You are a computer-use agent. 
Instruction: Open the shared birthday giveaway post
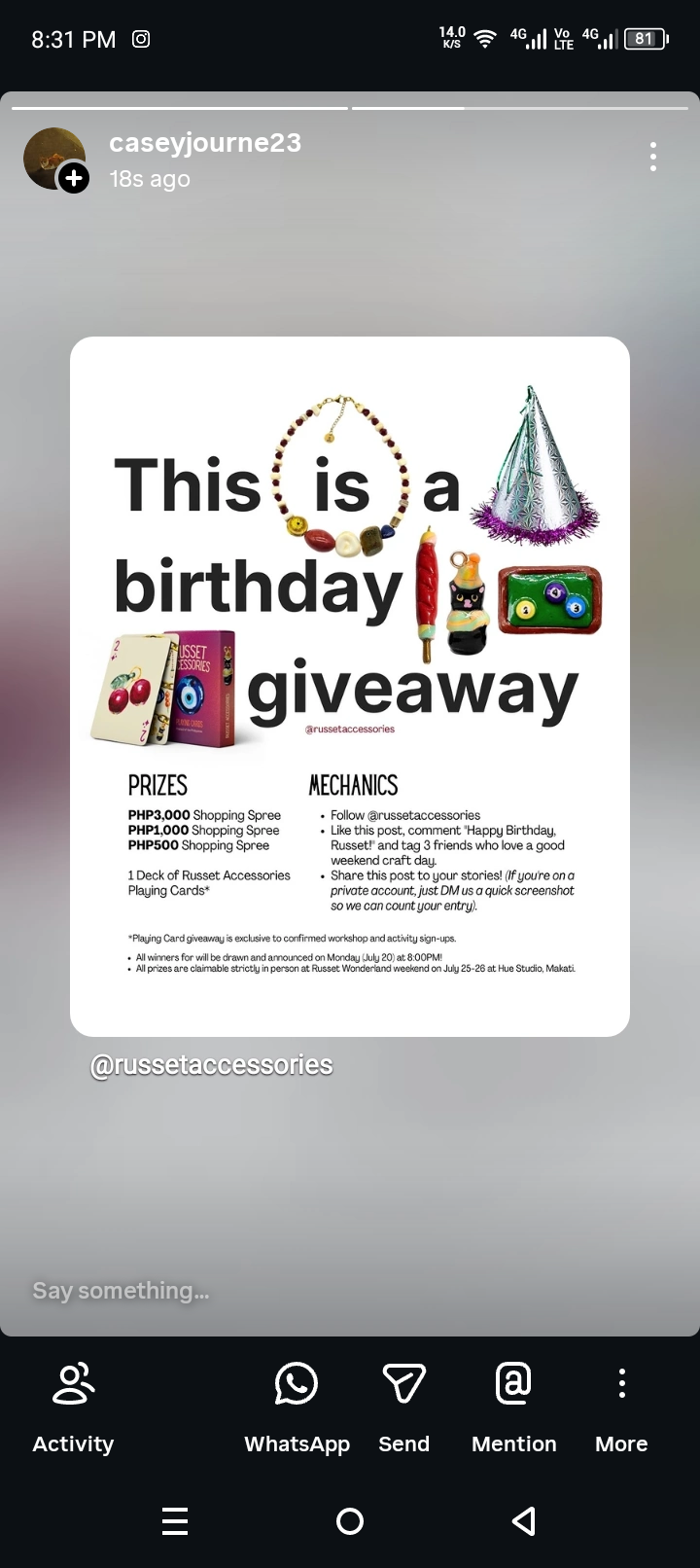350,686
